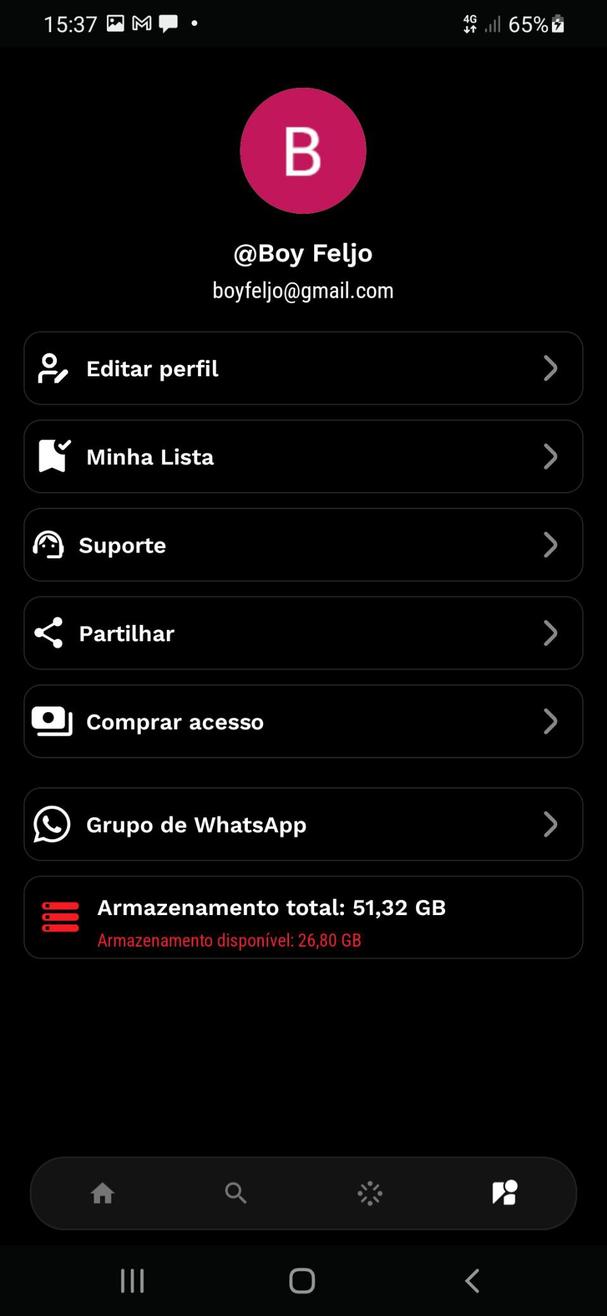Open Minha Lista
This screenshot has height=1316, width=607.
[x=303, y=457]
